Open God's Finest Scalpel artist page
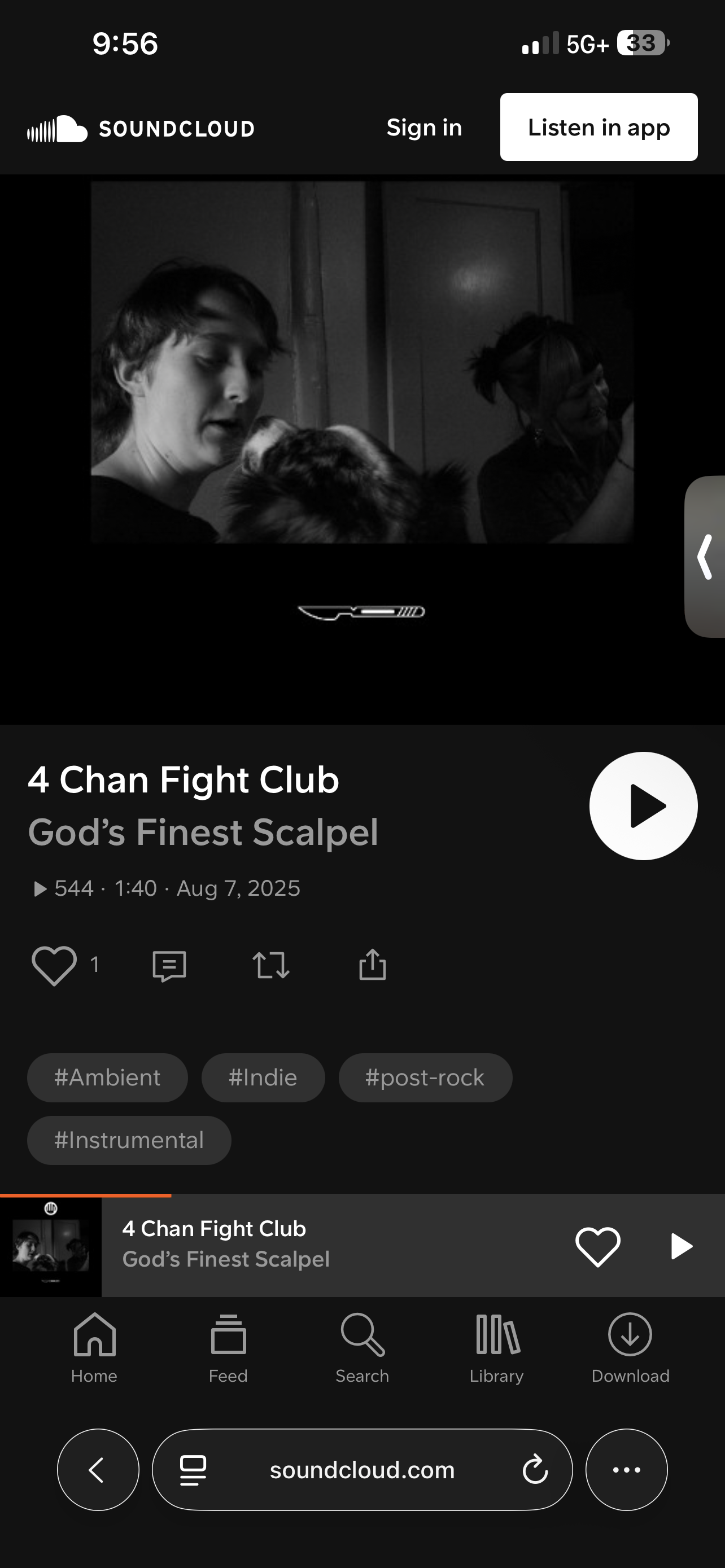 tap(203, 832)
